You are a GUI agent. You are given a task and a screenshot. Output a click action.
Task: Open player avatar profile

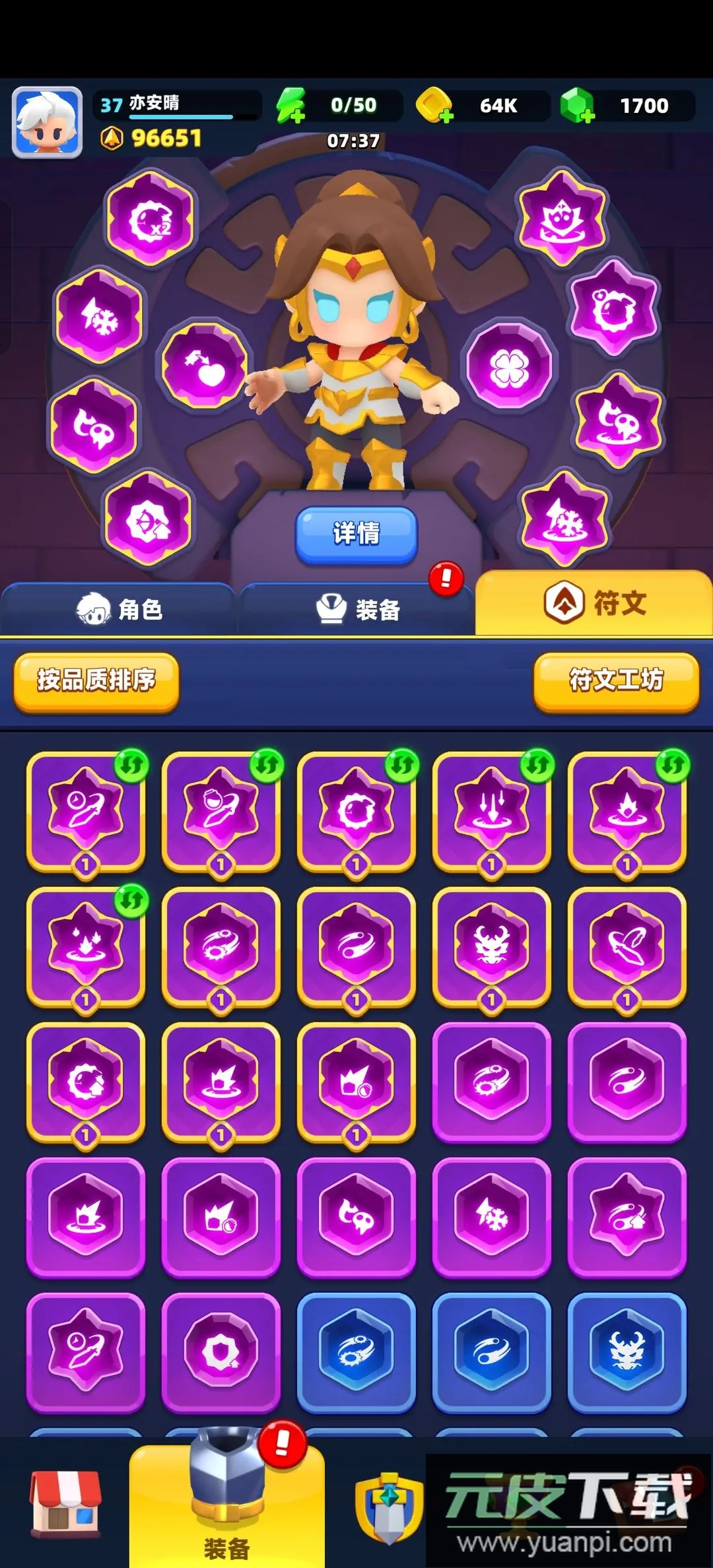48,122
